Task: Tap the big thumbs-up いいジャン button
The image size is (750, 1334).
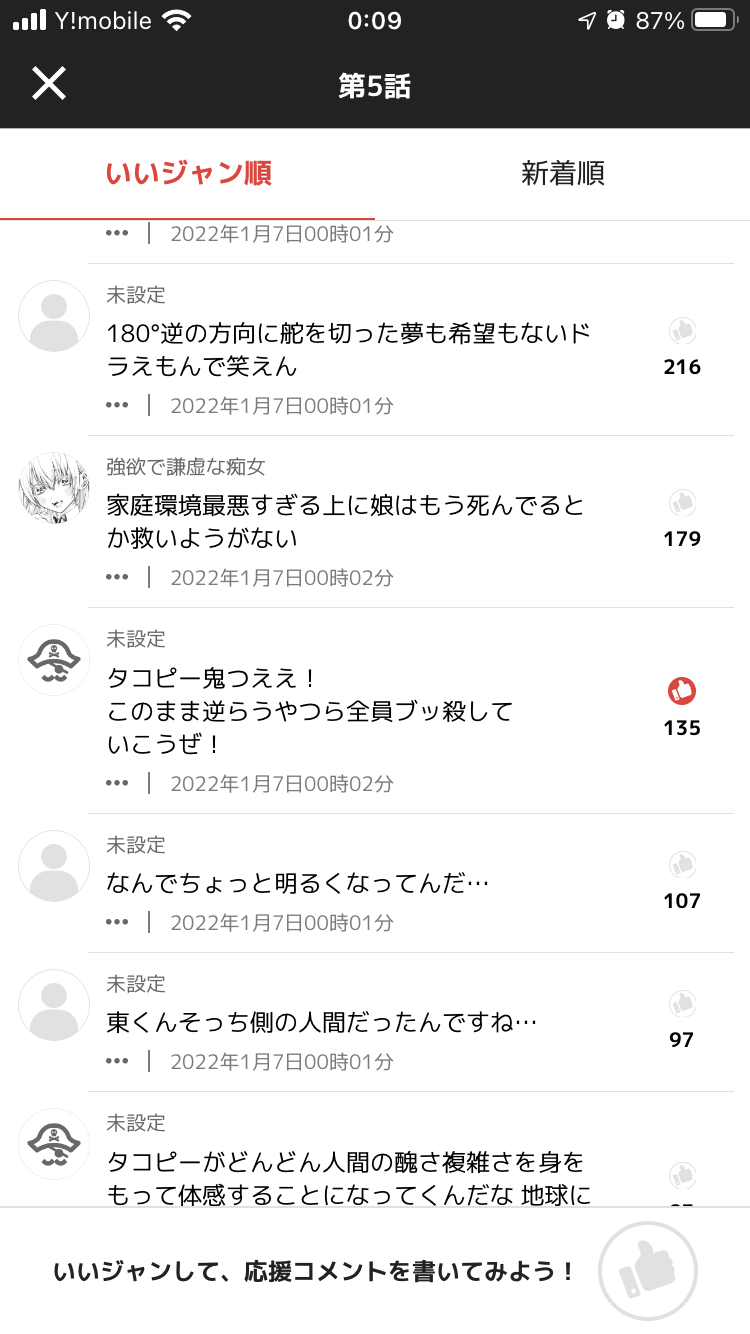Action: pyautogui.click(x=647, y=1271)
